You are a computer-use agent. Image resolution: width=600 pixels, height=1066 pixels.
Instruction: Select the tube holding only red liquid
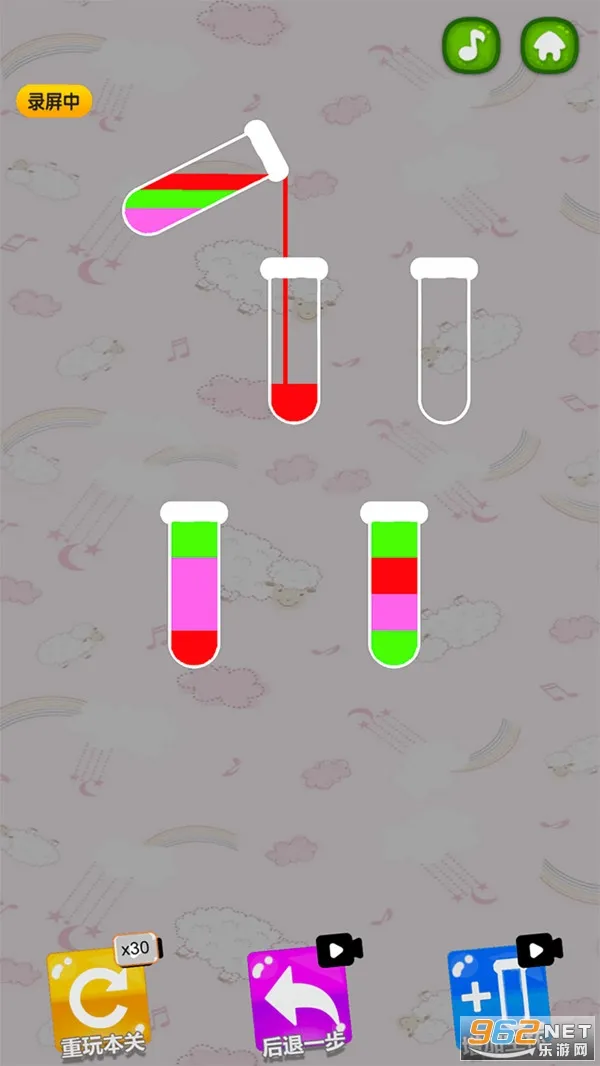point(294,345)
